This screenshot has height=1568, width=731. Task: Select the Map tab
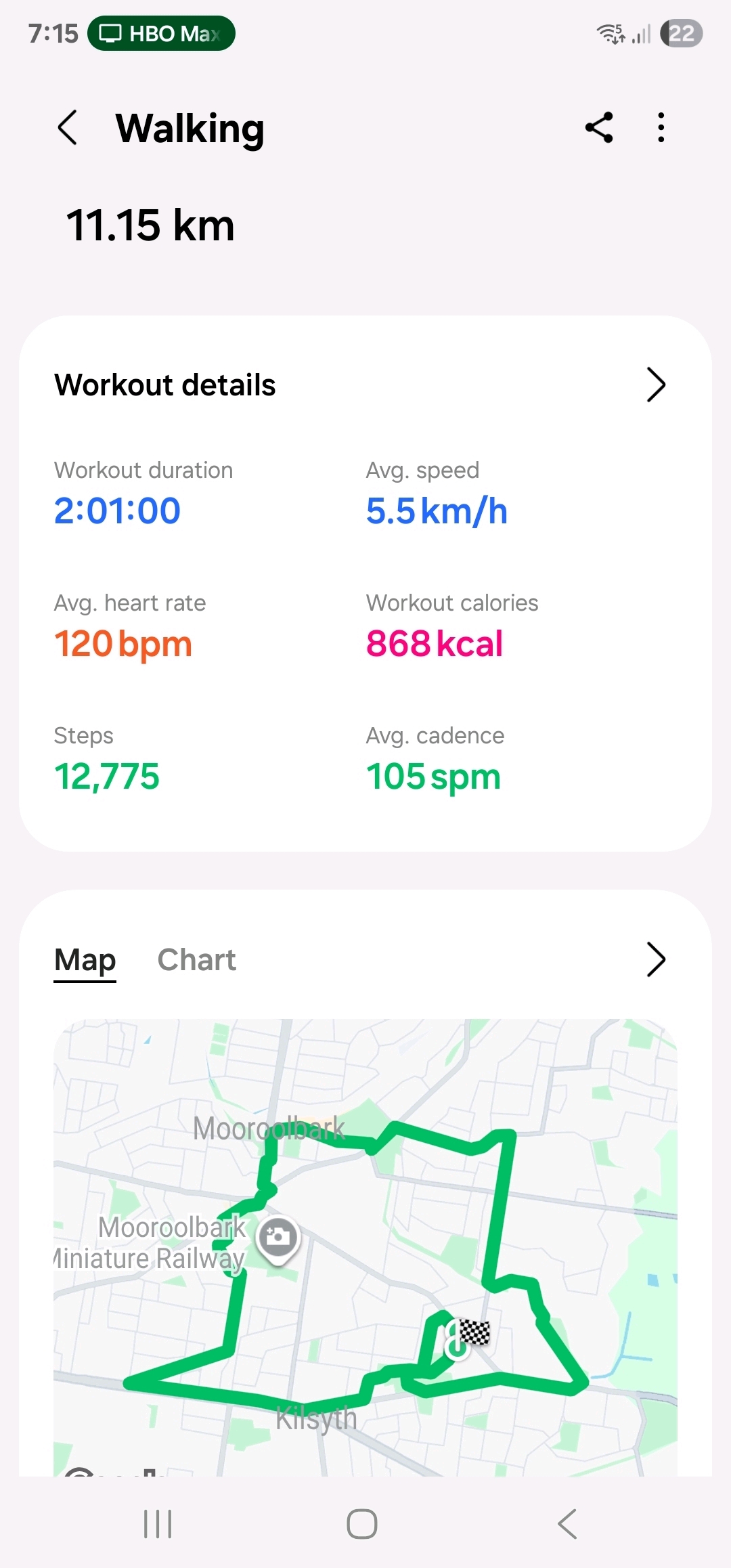85,959
